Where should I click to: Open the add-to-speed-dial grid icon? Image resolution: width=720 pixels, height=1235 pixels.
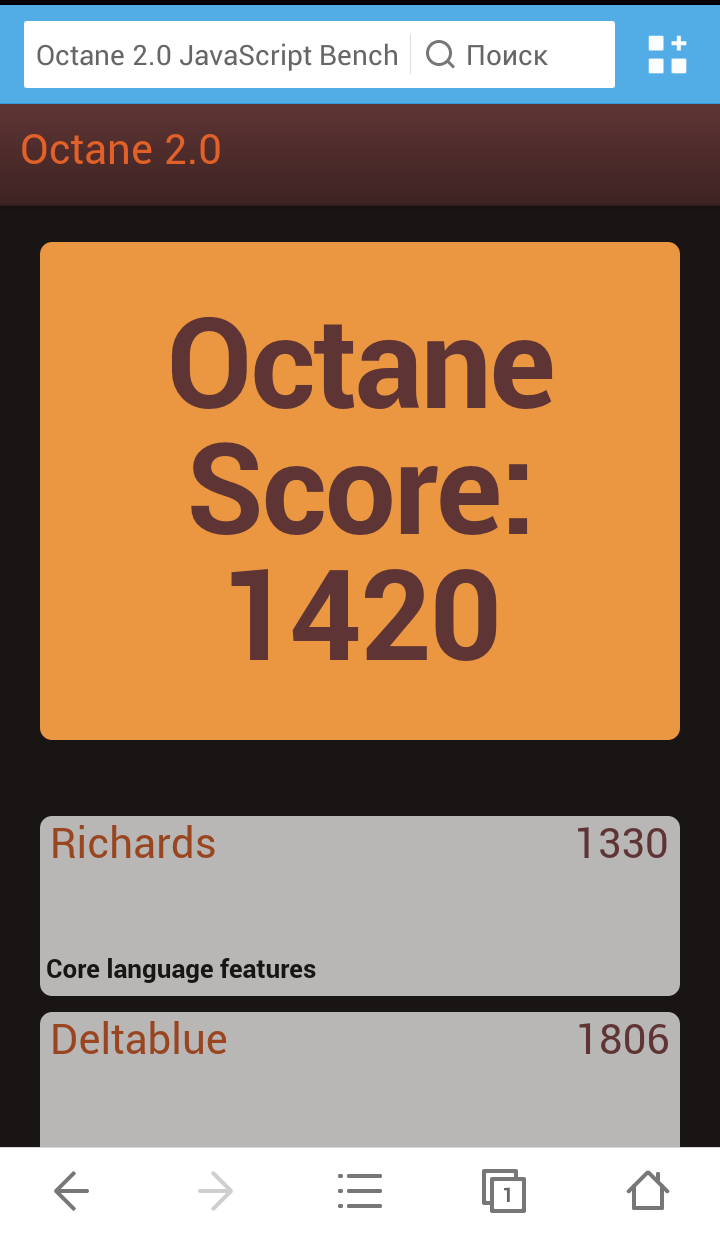(x=667, y=55)
